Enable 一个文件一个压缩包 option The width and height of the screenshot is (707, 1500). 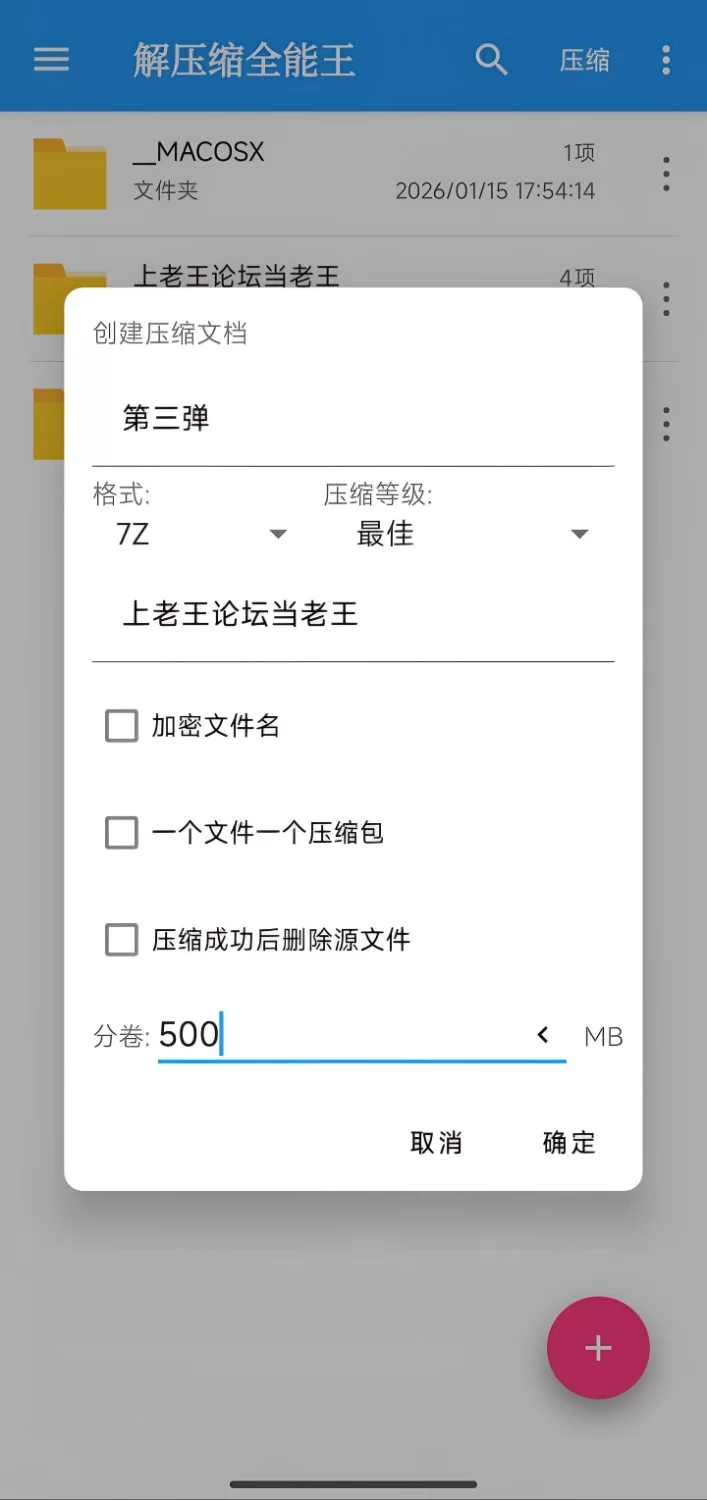(122, 833)
